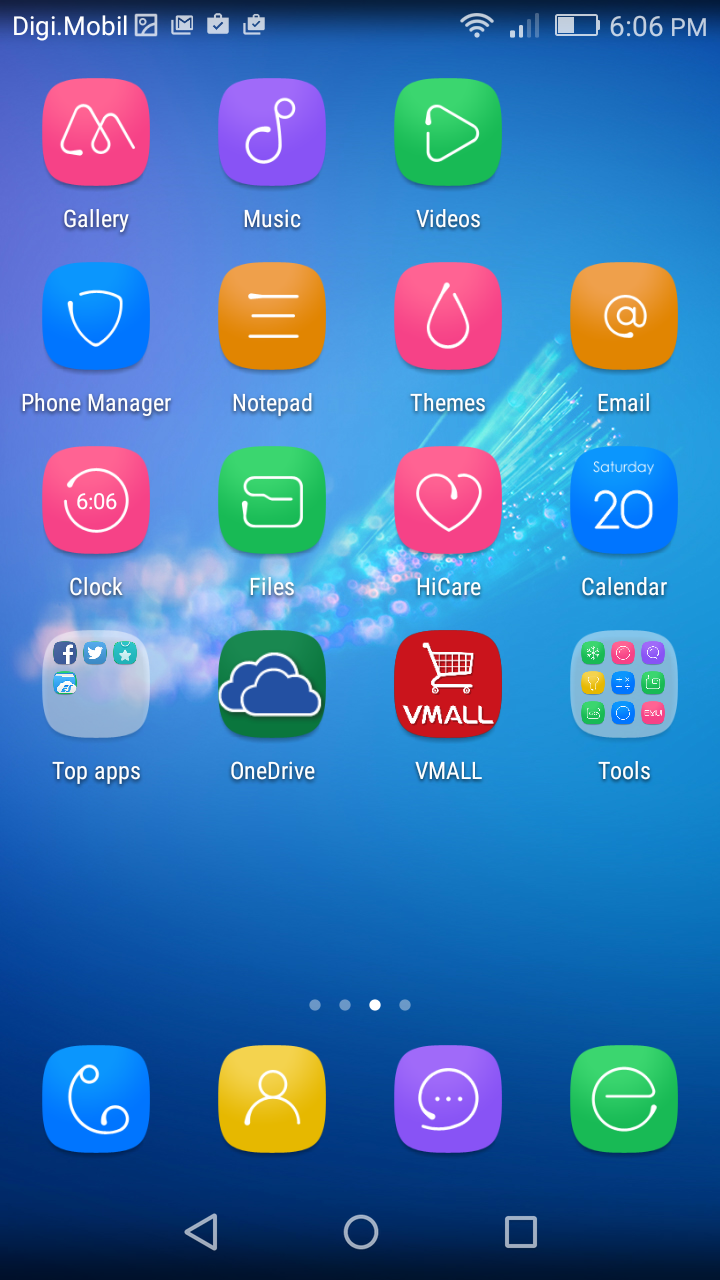The width and height of the screenshot is (720, 1280).
Task: Open the Notepad app
Action: (x=272, y=316)
